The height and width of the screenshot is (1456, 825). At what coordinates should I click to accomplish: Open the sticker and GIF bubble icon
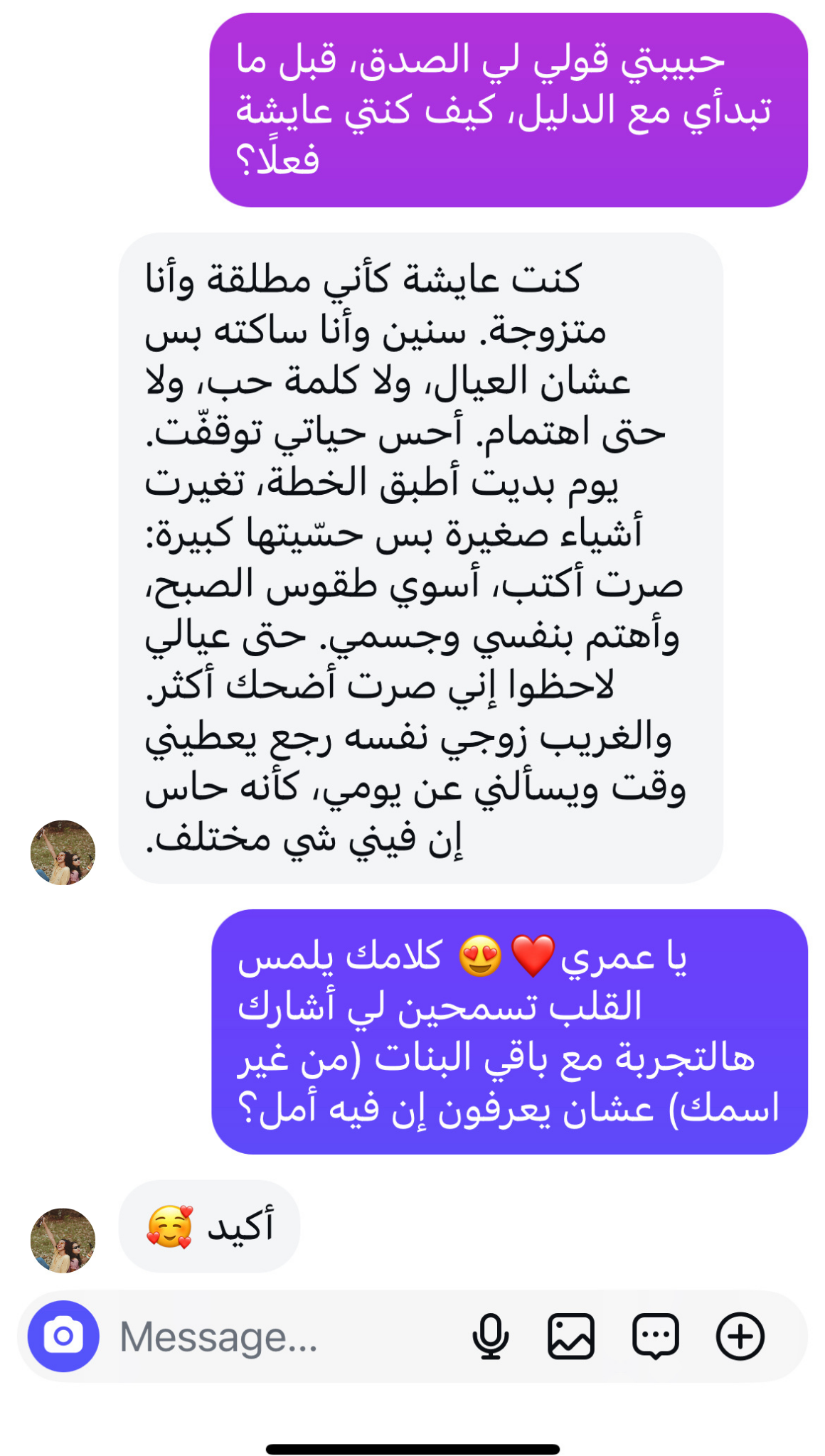tap(655, 1337)
